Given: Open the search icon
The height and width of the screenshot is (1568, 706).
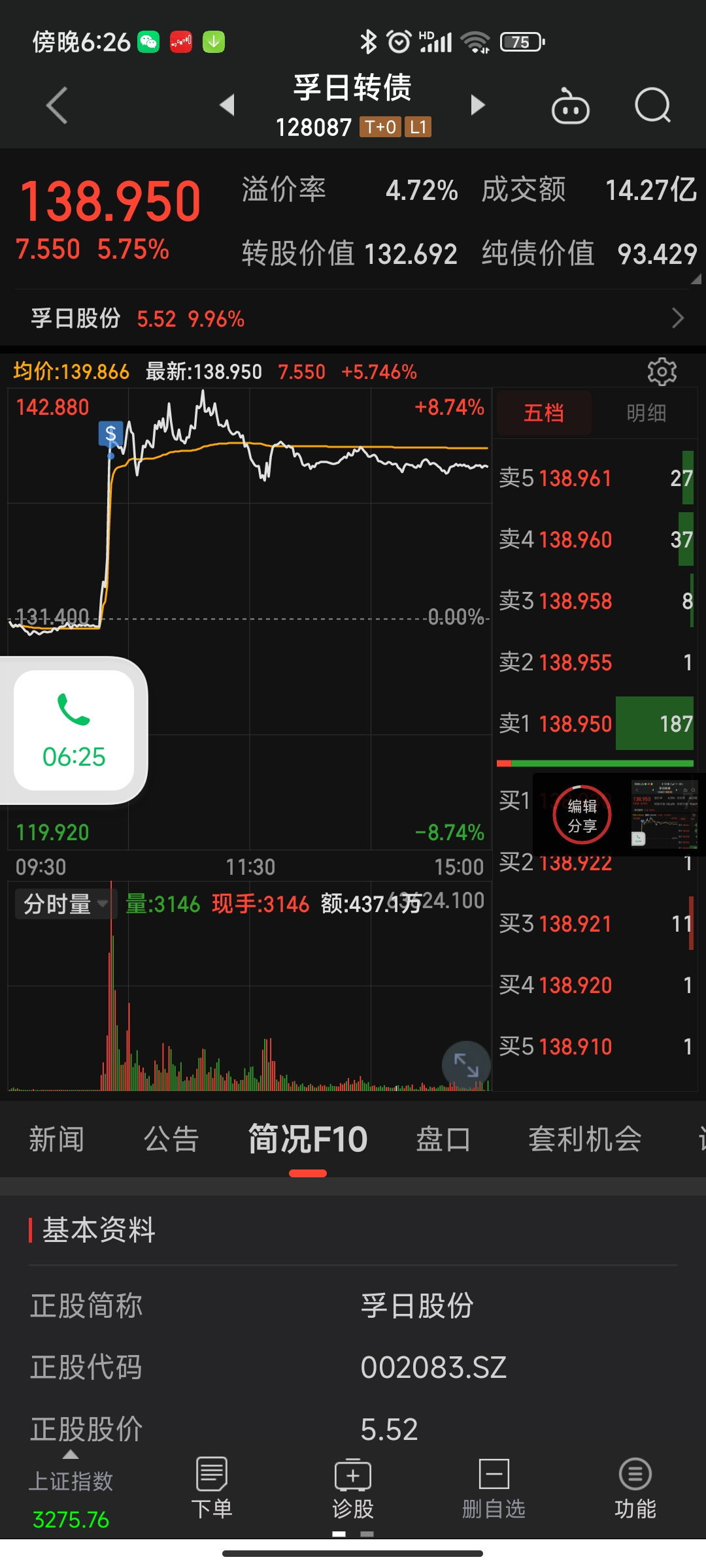Looking at the screenshot, I should coord(652,105).
